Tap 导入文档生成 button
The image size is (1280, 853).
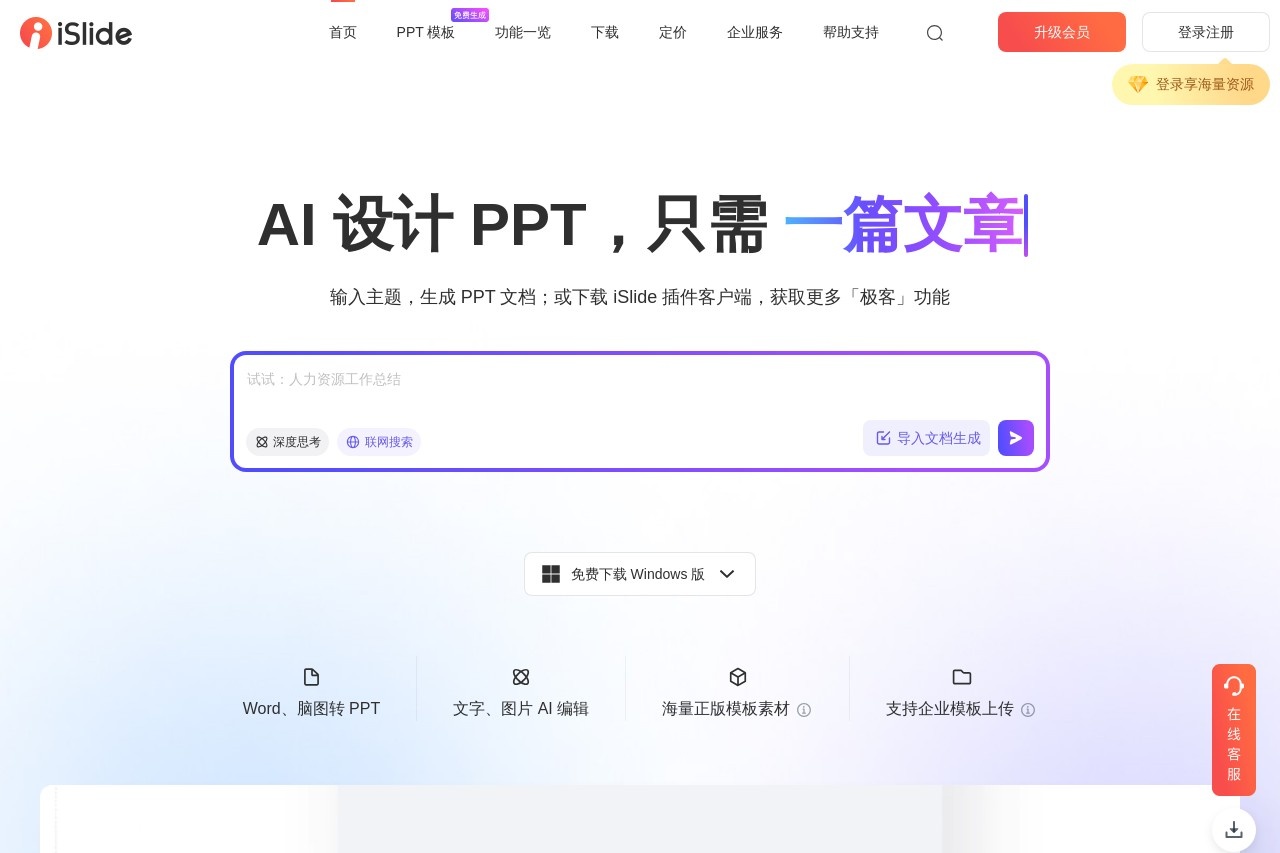[x=927, y=438]
